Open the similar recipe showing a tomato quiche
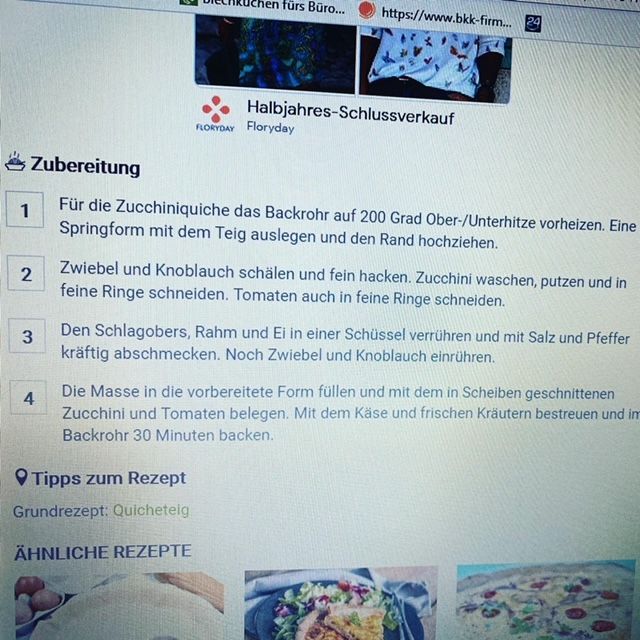The image size is (640, 640). tap(547, 605)
